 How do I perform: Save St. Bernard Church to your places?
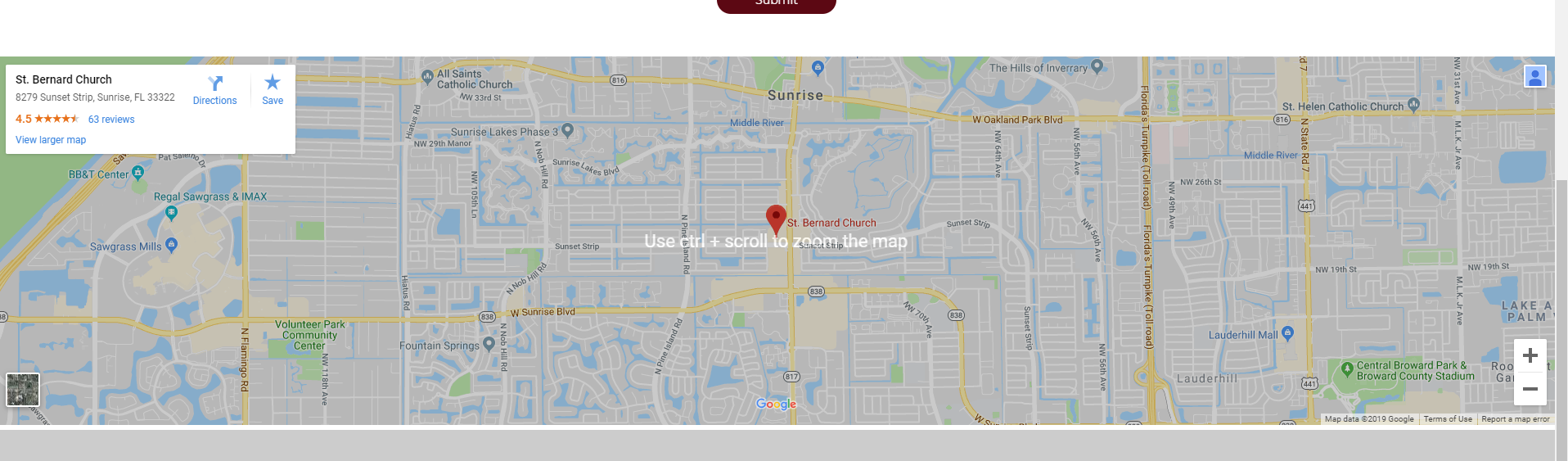click(x=273, y=90)
